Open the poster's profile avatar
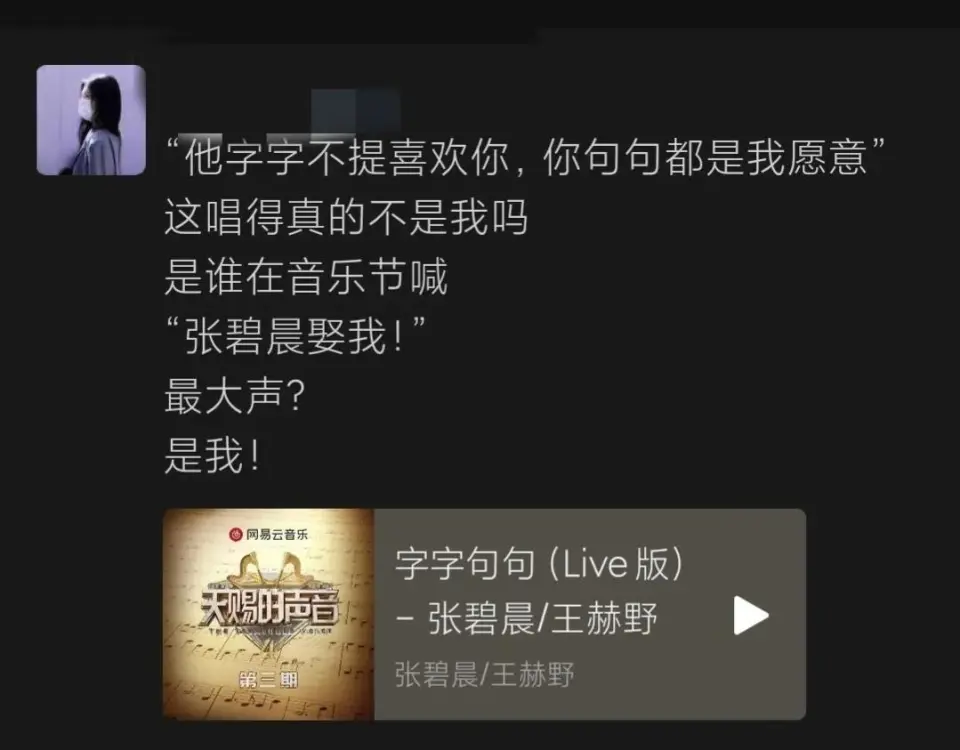Image resolution: width=960 pixels, height=750 pixels. (x=91, y=120)
